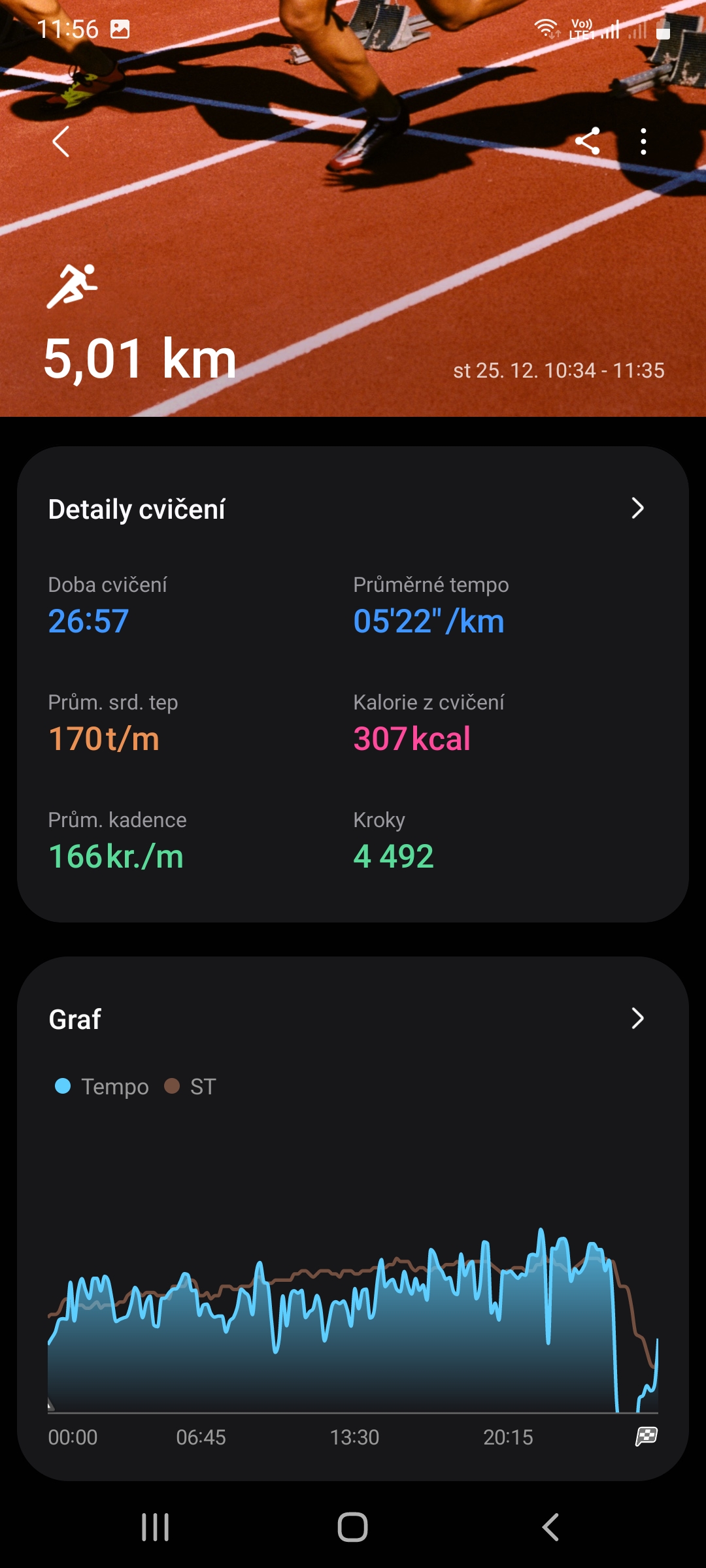Tap the system home button

(x=352, y=1527)
